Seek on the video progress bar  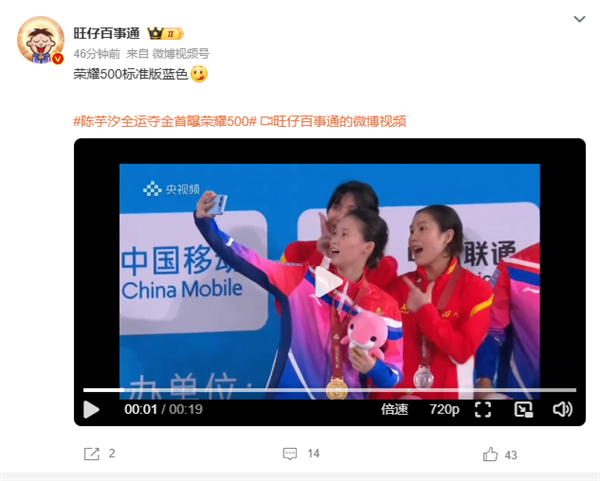(x=329, y=390)
